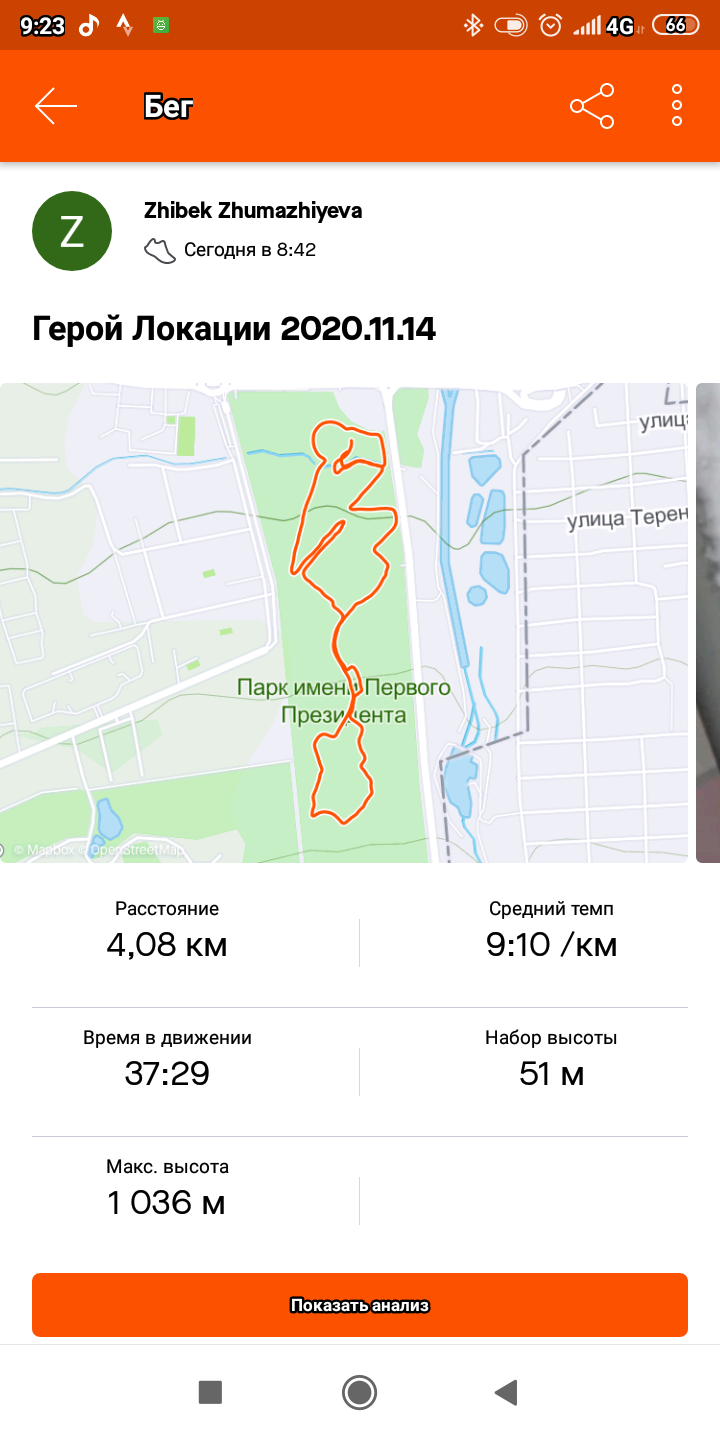Share this run activity
The height and width of the screenshot is (1440, 720).
592,106
